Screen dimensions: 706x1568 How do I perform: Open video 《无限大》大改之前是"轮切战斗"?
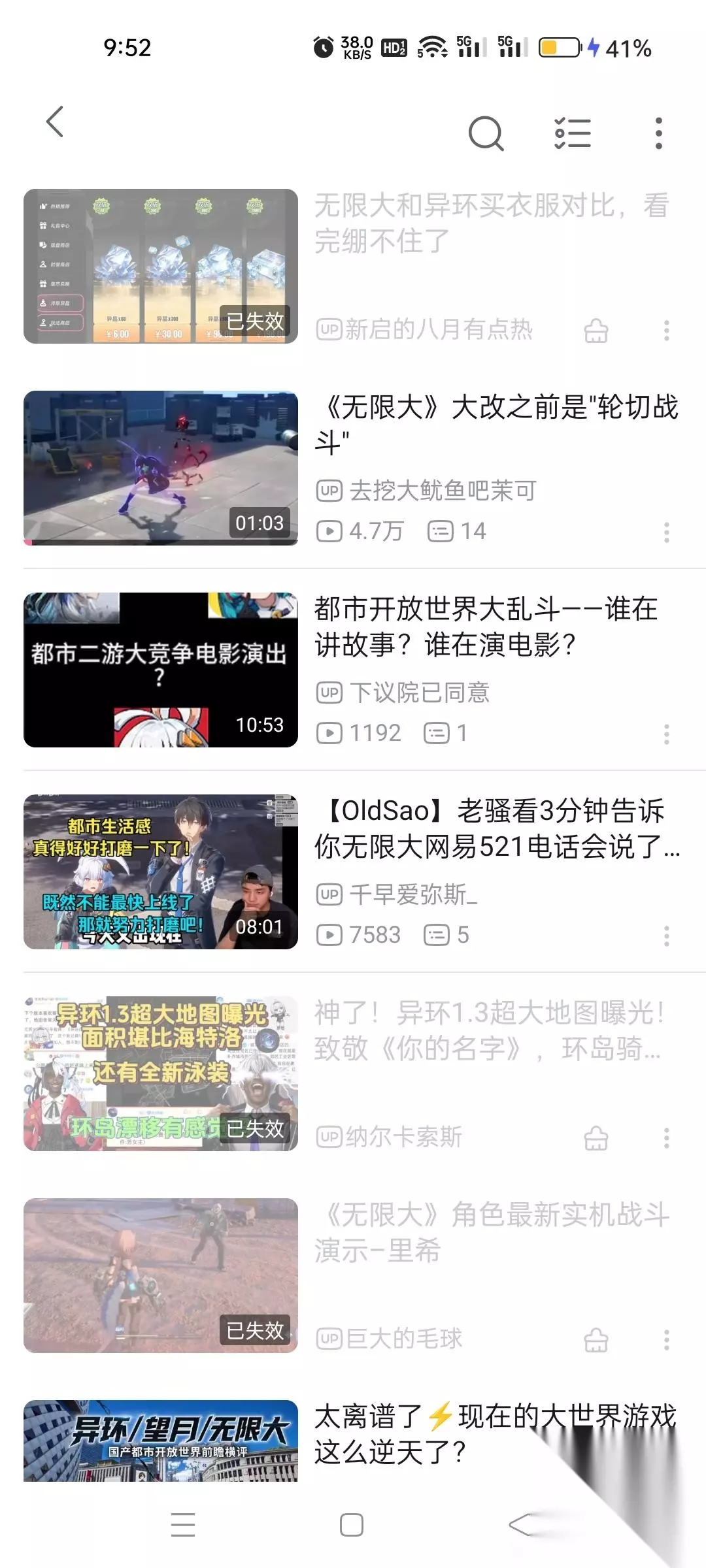[x=353, y=468]
